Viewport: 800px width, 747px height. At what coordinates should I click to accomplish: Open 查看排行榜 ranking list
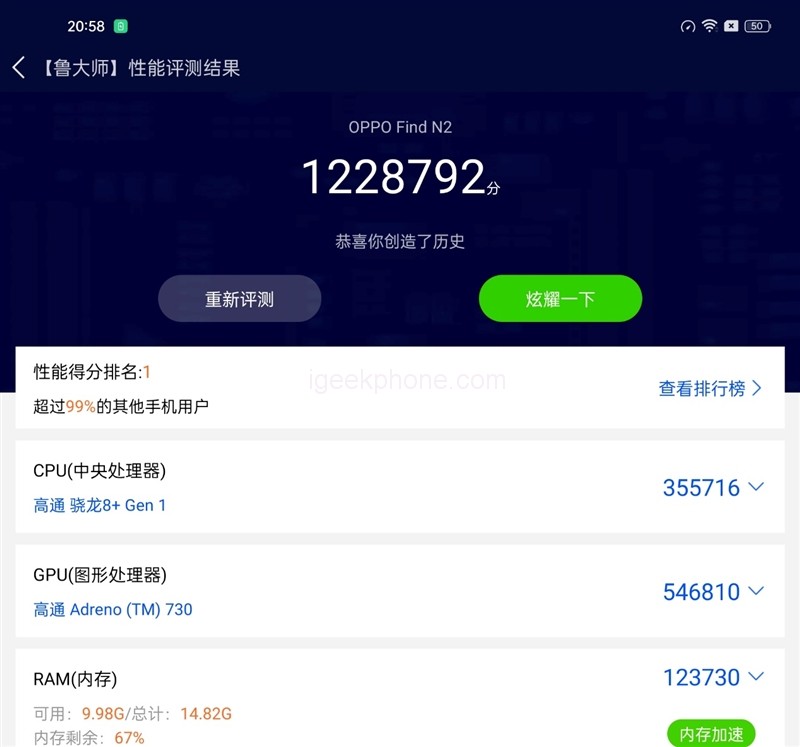click(x=710, y=388)
